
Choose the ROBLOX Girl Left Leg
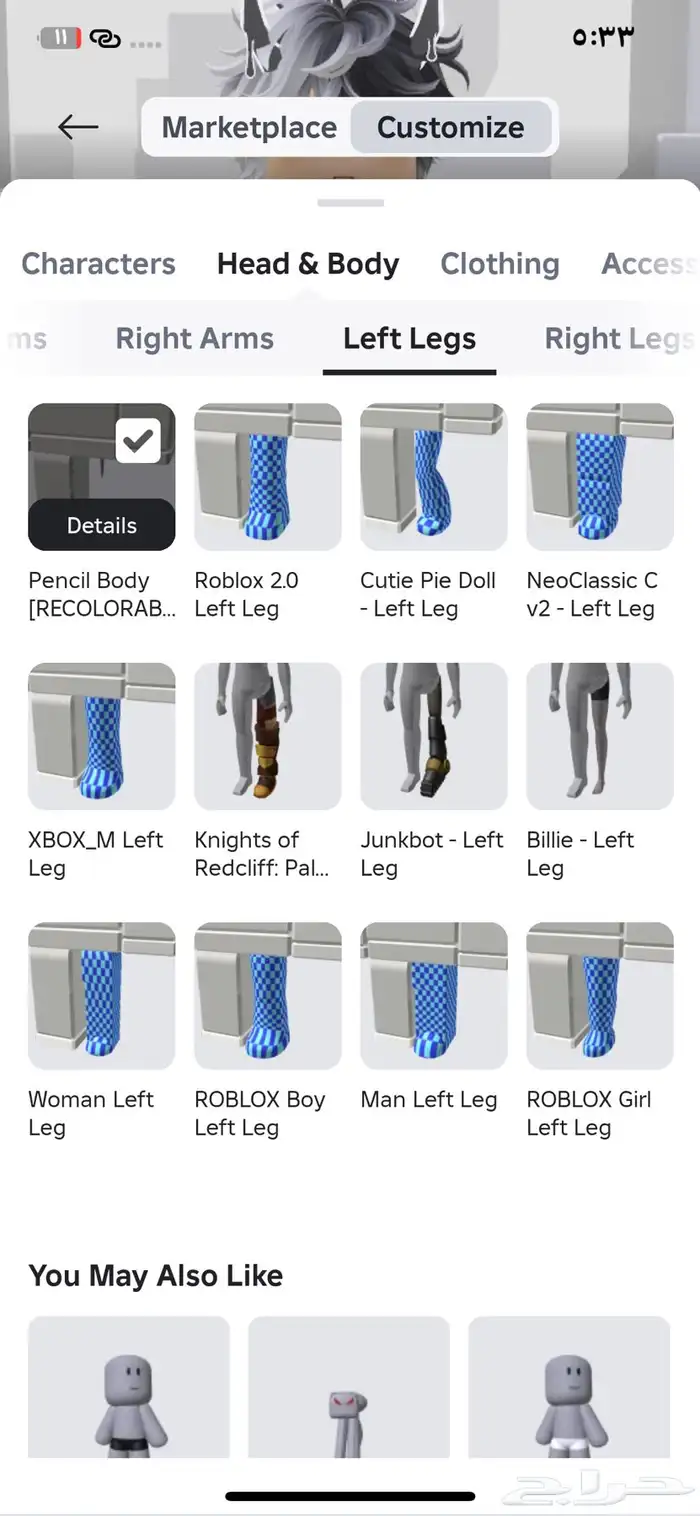point(599,995)
